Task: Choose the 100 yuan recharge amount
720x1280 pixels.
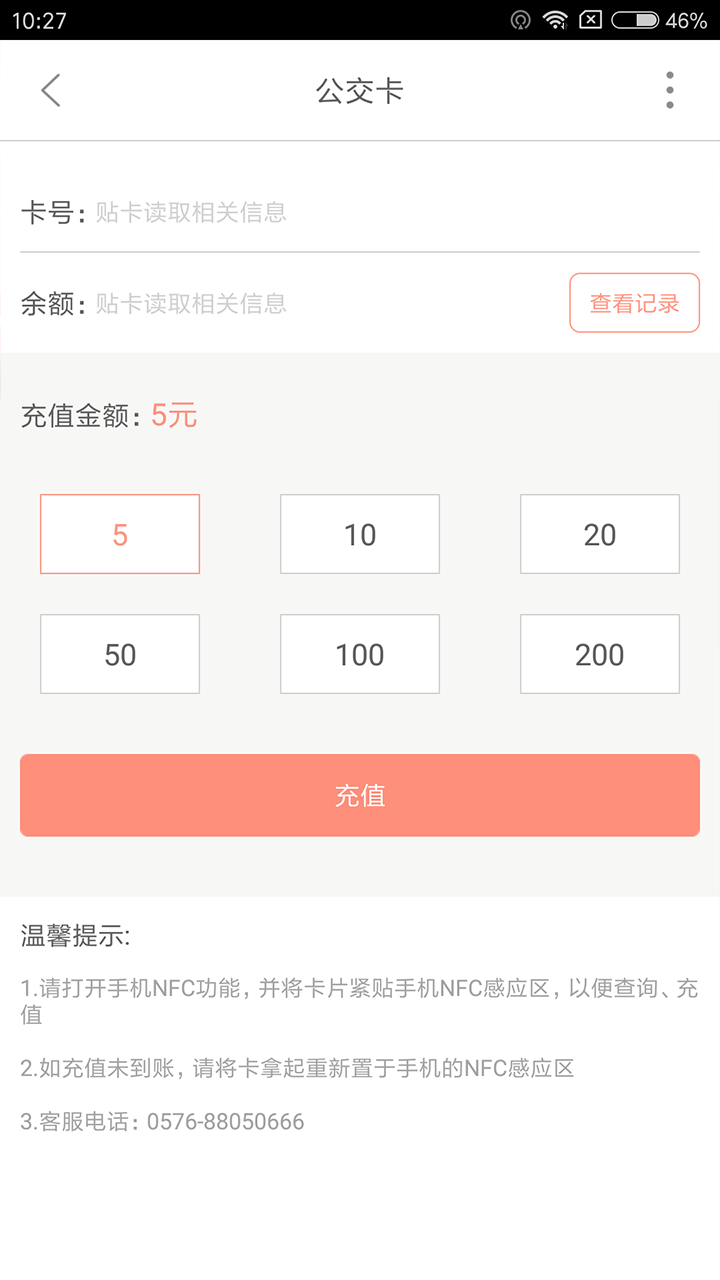Action: (x=360, y=654)
